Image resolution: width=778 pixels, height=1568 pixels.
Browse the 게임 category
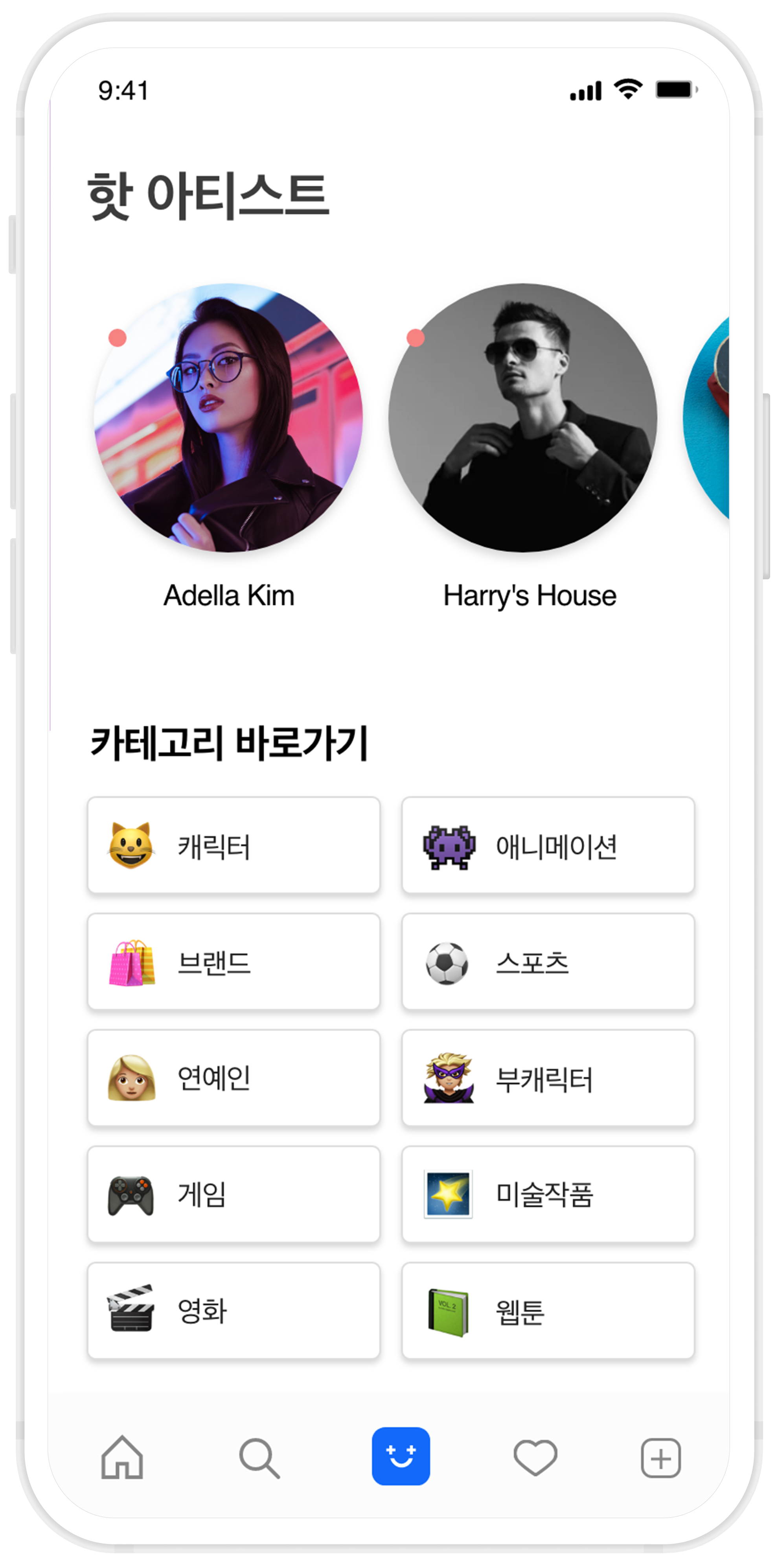click(234, 1194)
